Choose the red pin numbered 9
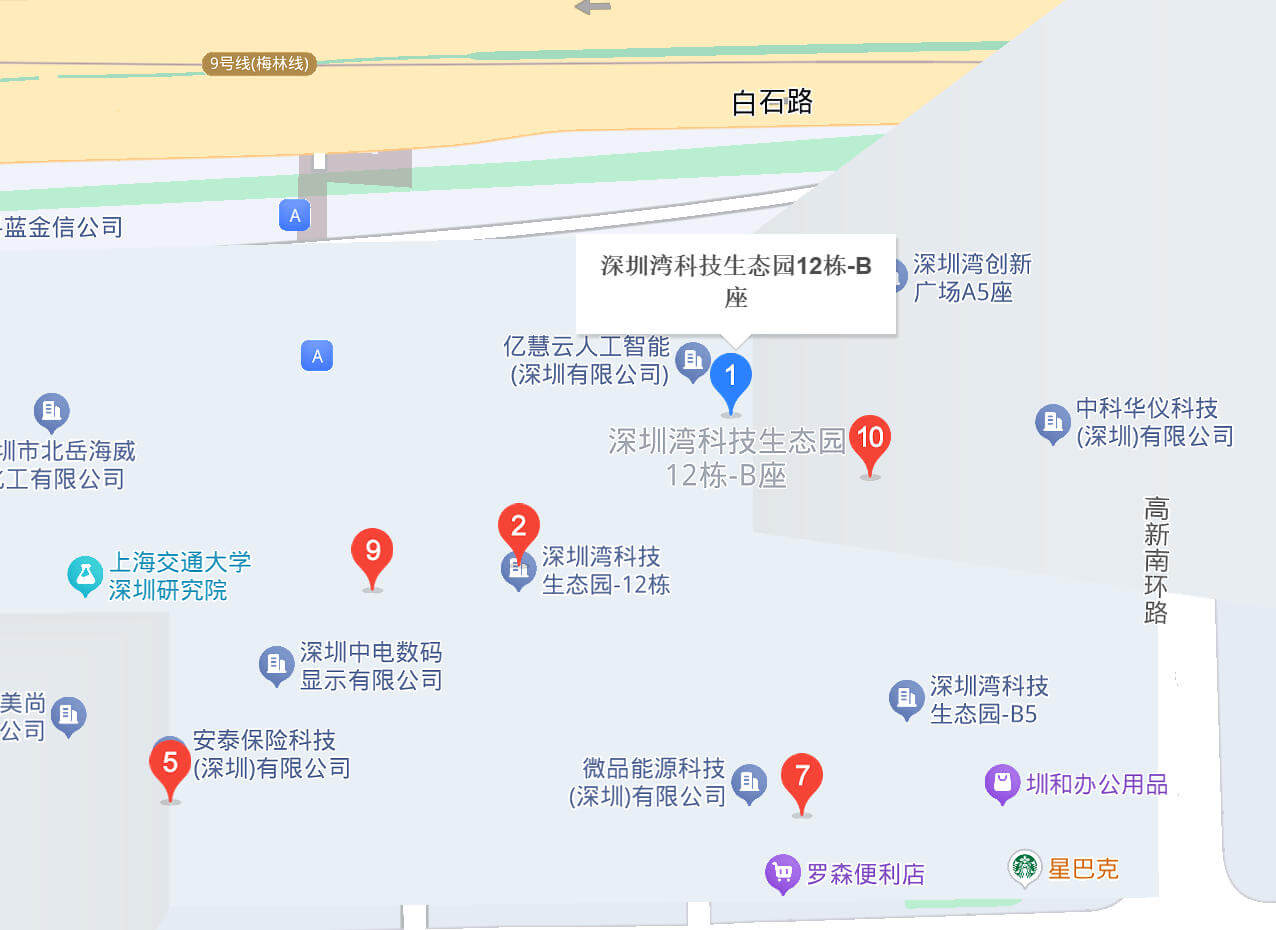This screenshot has width=1276, height=930. pos(373,551)
